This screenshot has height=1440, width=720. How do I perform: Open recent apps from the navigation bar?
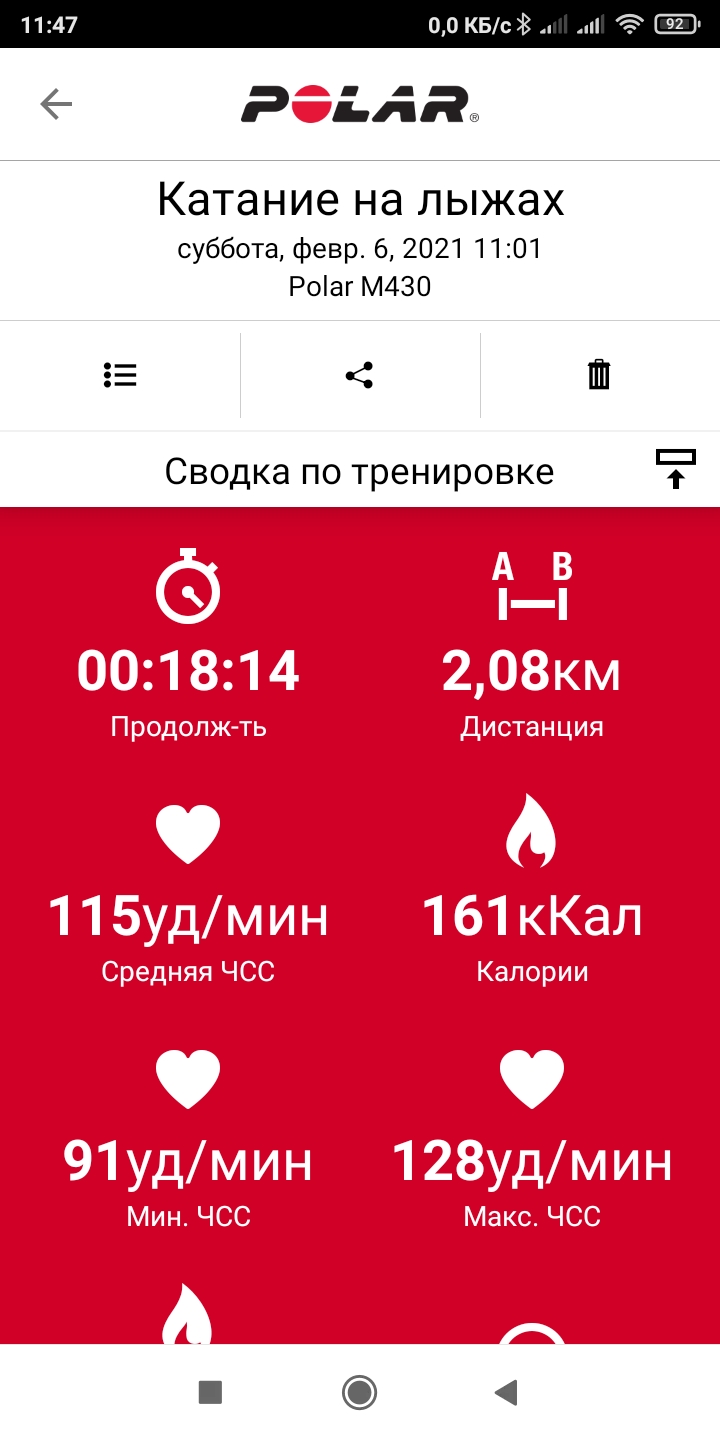210,1391
